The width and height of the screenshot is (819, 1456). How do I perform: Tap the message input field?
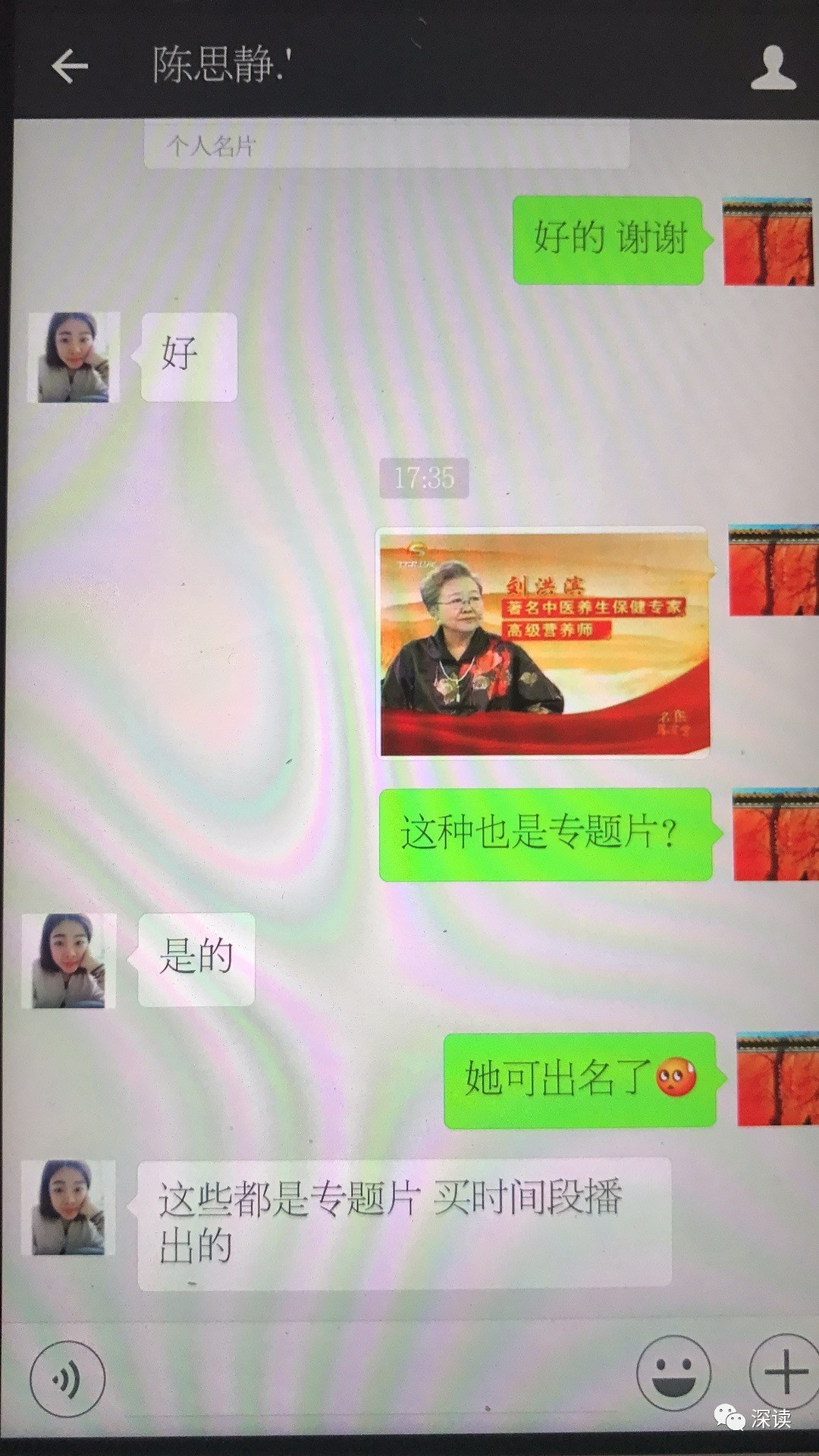[x=372, y=1376]
